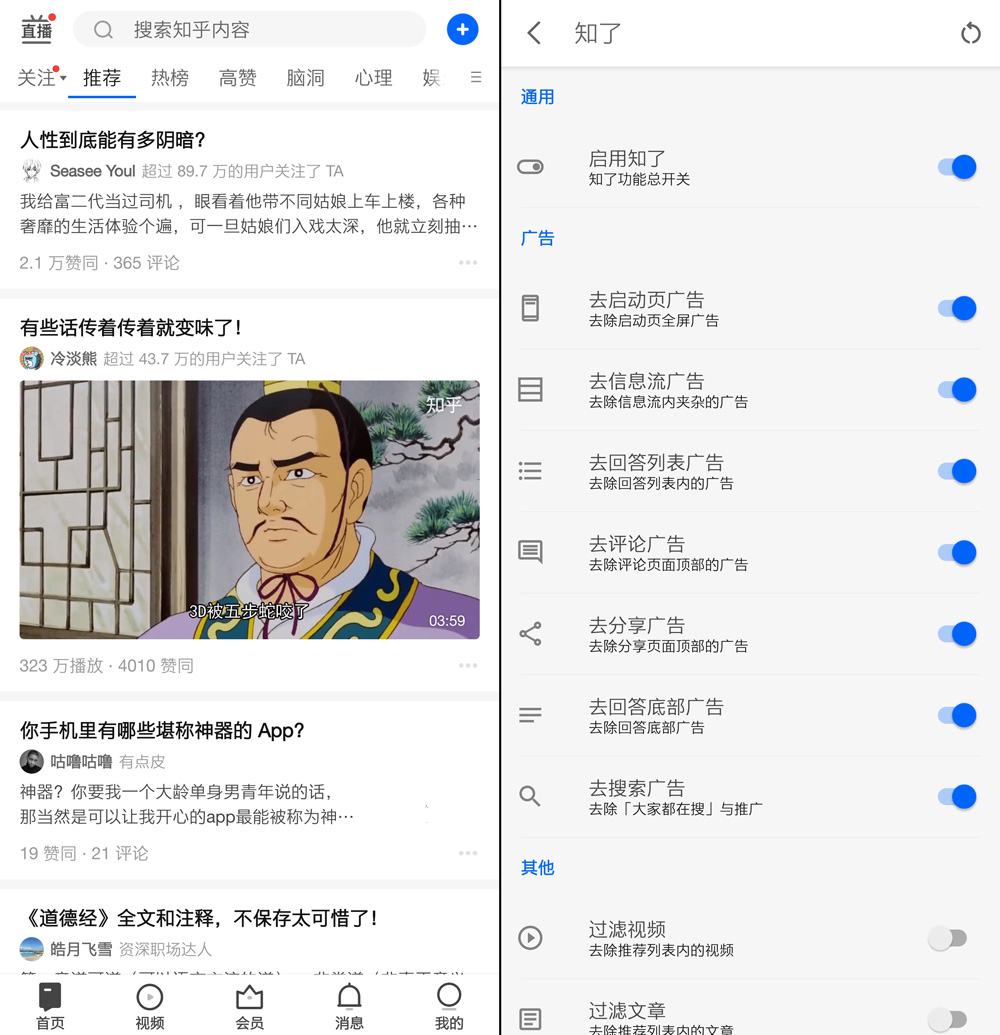Screen dimensions: 1000x1035
Task: Turn off 去信息流广告
Action: [x=957, y=390]
